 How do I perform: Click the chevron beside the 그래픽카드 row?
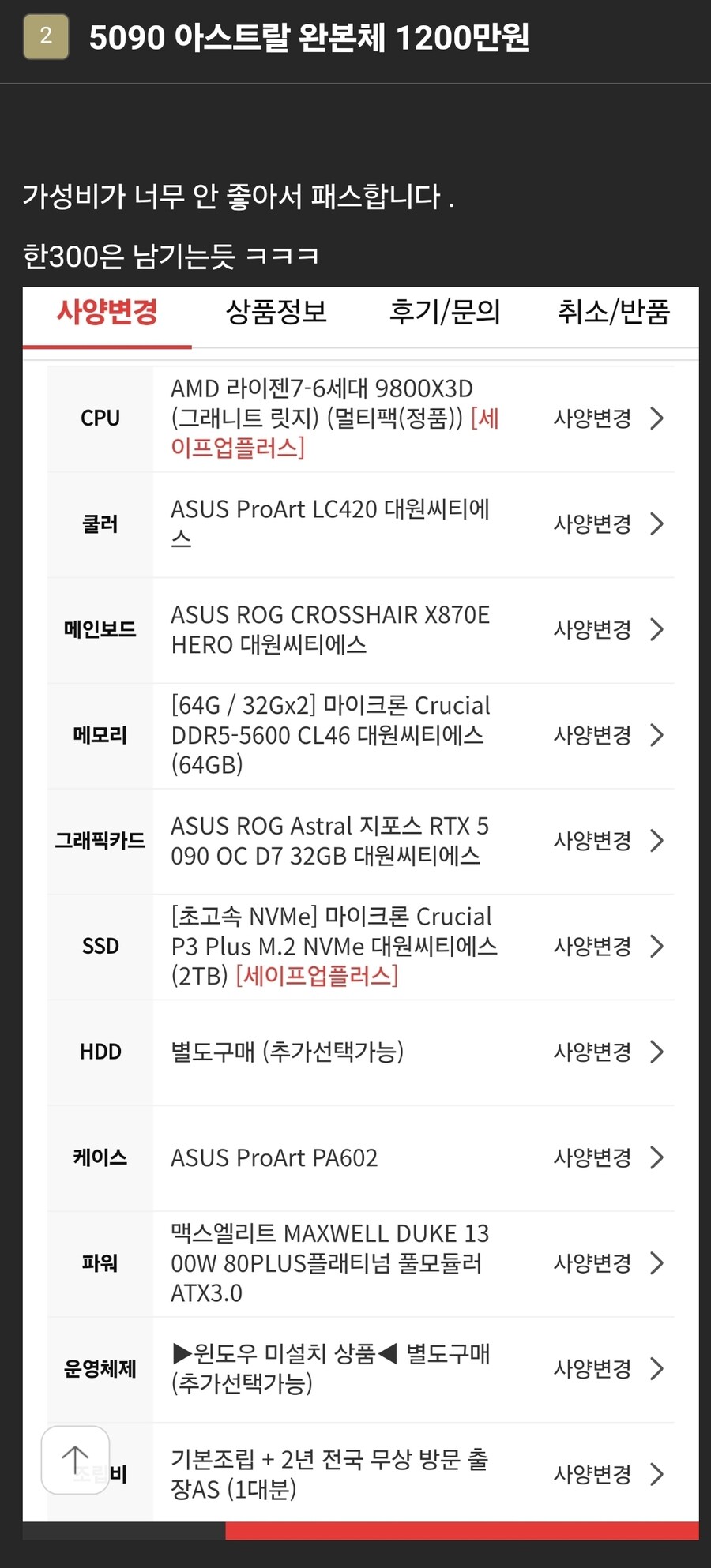point(656,841)
